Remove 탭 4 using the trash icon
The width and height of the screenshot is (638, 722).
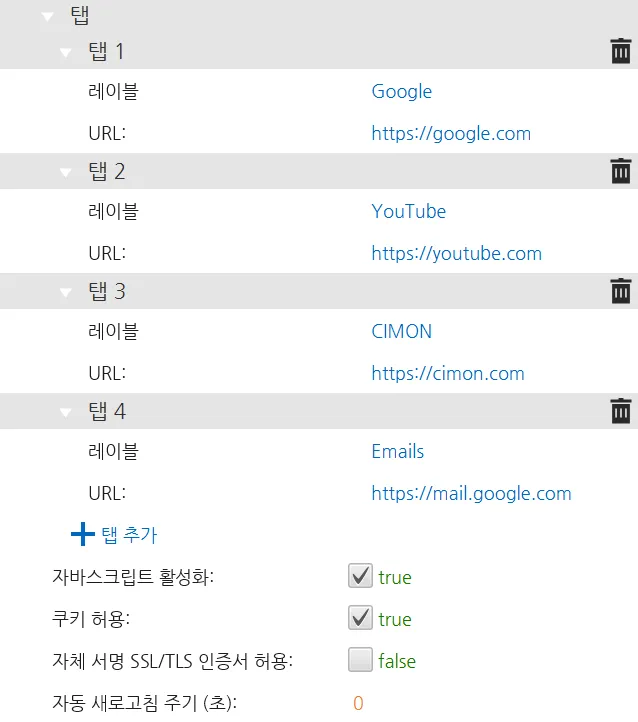coord(620,411)
